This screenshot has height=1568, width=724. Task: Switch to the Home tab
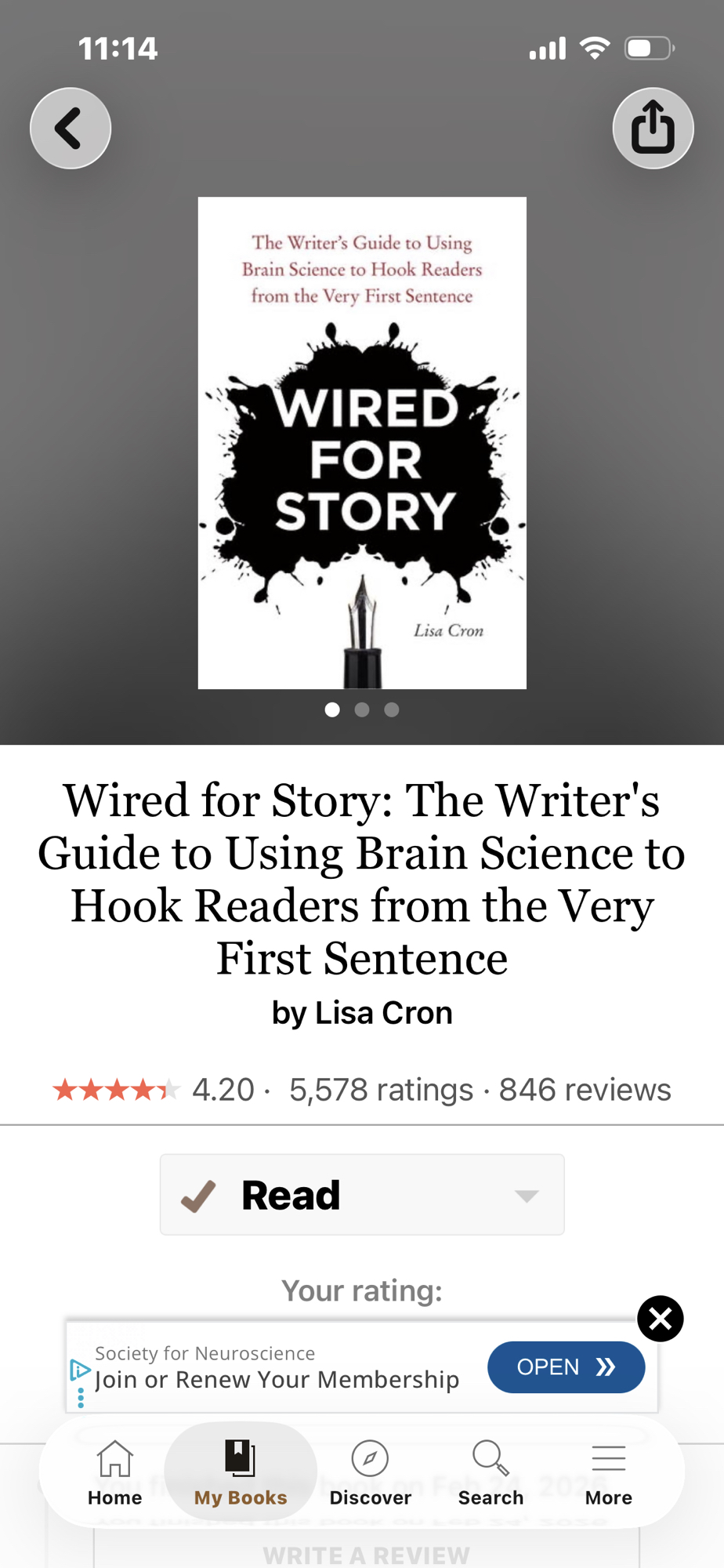(115, 1474)
